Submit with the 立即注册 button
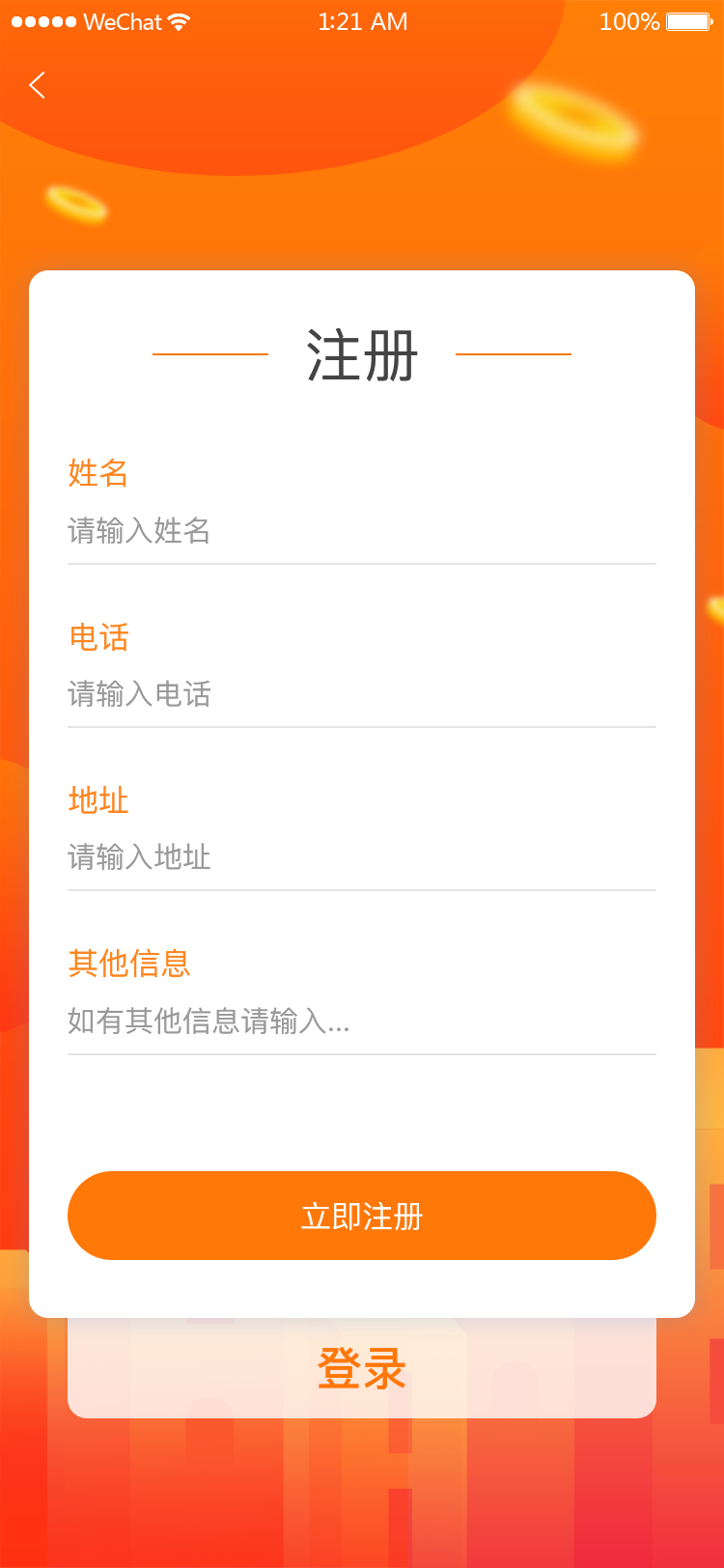The image size is (724, 1568). point(361,1216)
